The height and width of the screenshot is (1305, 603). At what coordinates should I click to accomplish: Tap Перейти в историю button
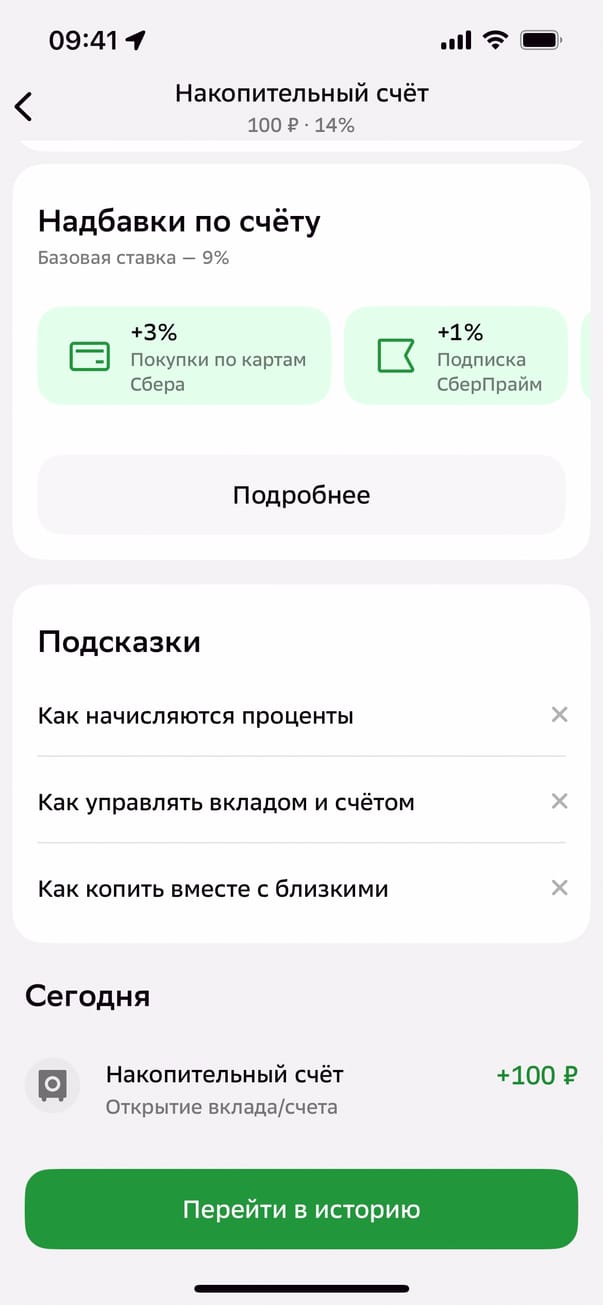pos(301,1209)
